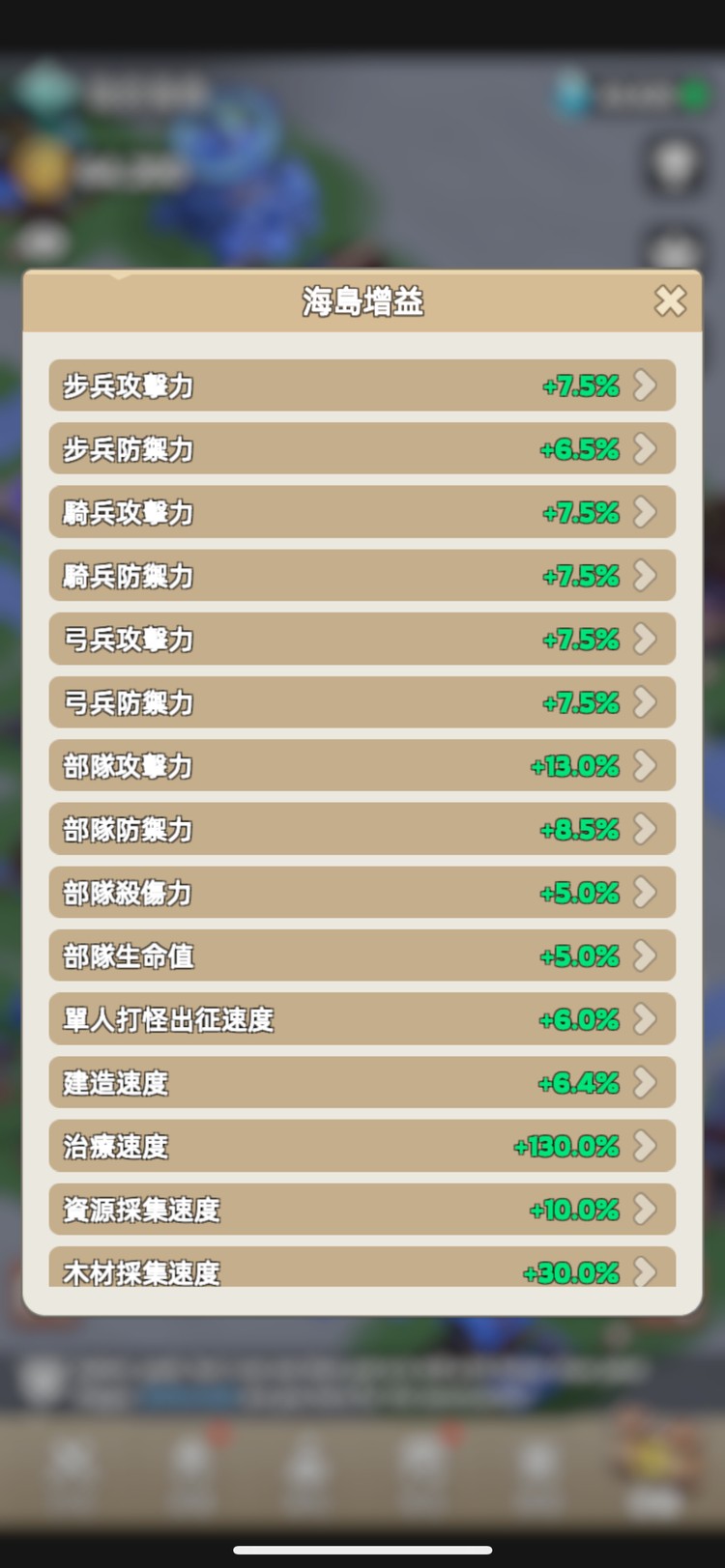Click the arrow icon next to 部隊殺傷力

click(x=646, y=892)
